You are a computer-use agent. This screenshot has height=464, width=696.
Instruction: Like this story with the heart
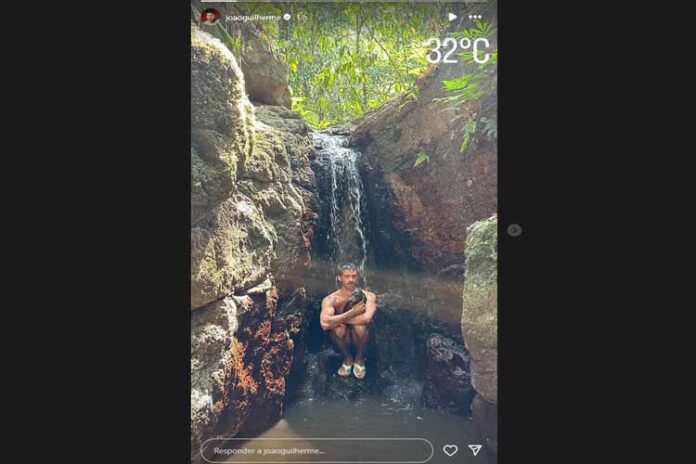(x=450, y=450)
